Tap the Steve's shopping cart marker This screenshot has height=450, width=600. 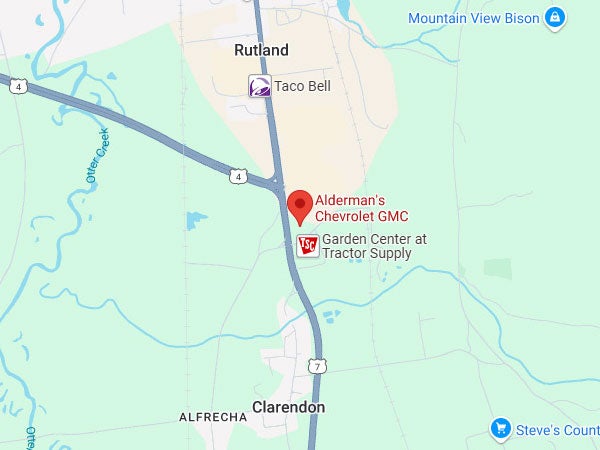point(501,429)
